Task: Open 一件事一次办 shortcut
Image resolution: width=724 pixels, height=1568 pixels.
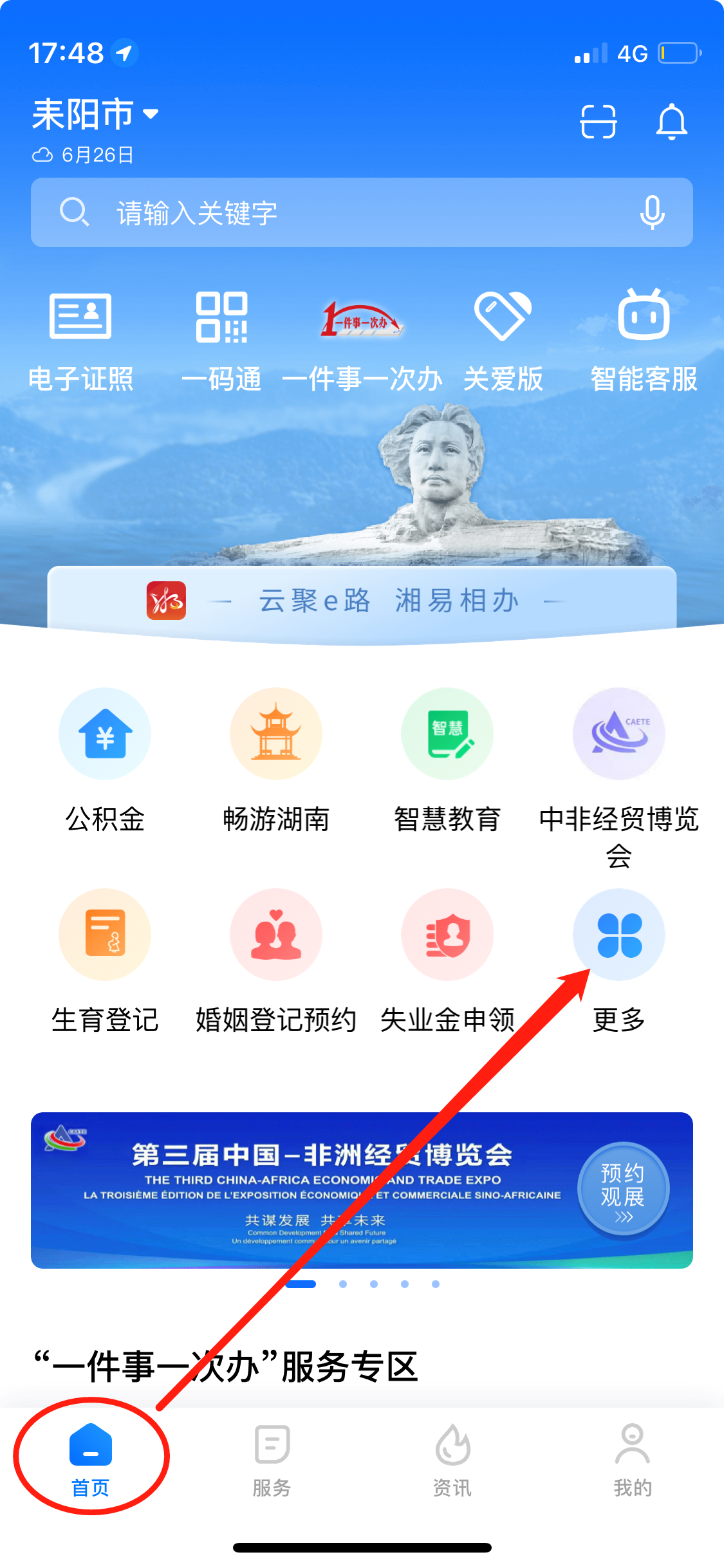Action: click(x=362, y=341)
